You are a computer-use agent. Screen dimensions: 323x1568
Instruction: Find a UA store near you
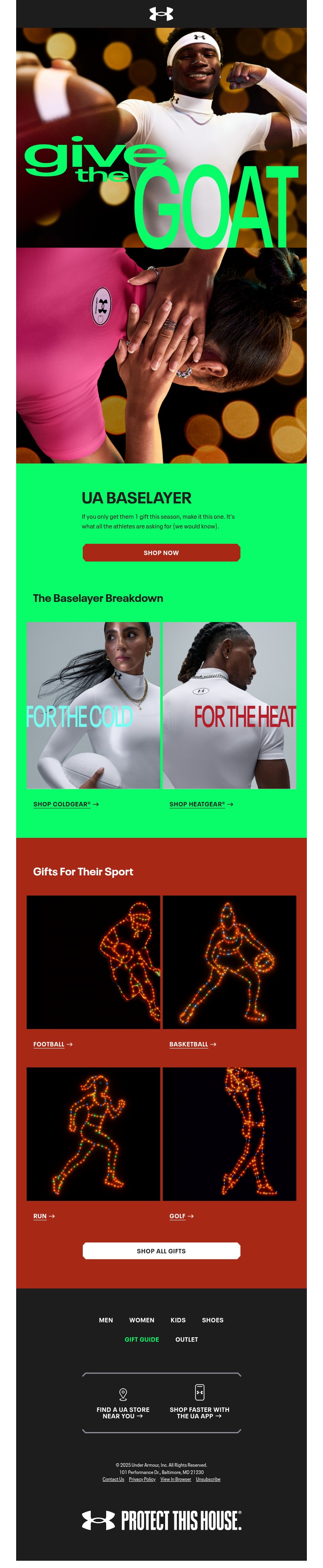click(122, 1412)
